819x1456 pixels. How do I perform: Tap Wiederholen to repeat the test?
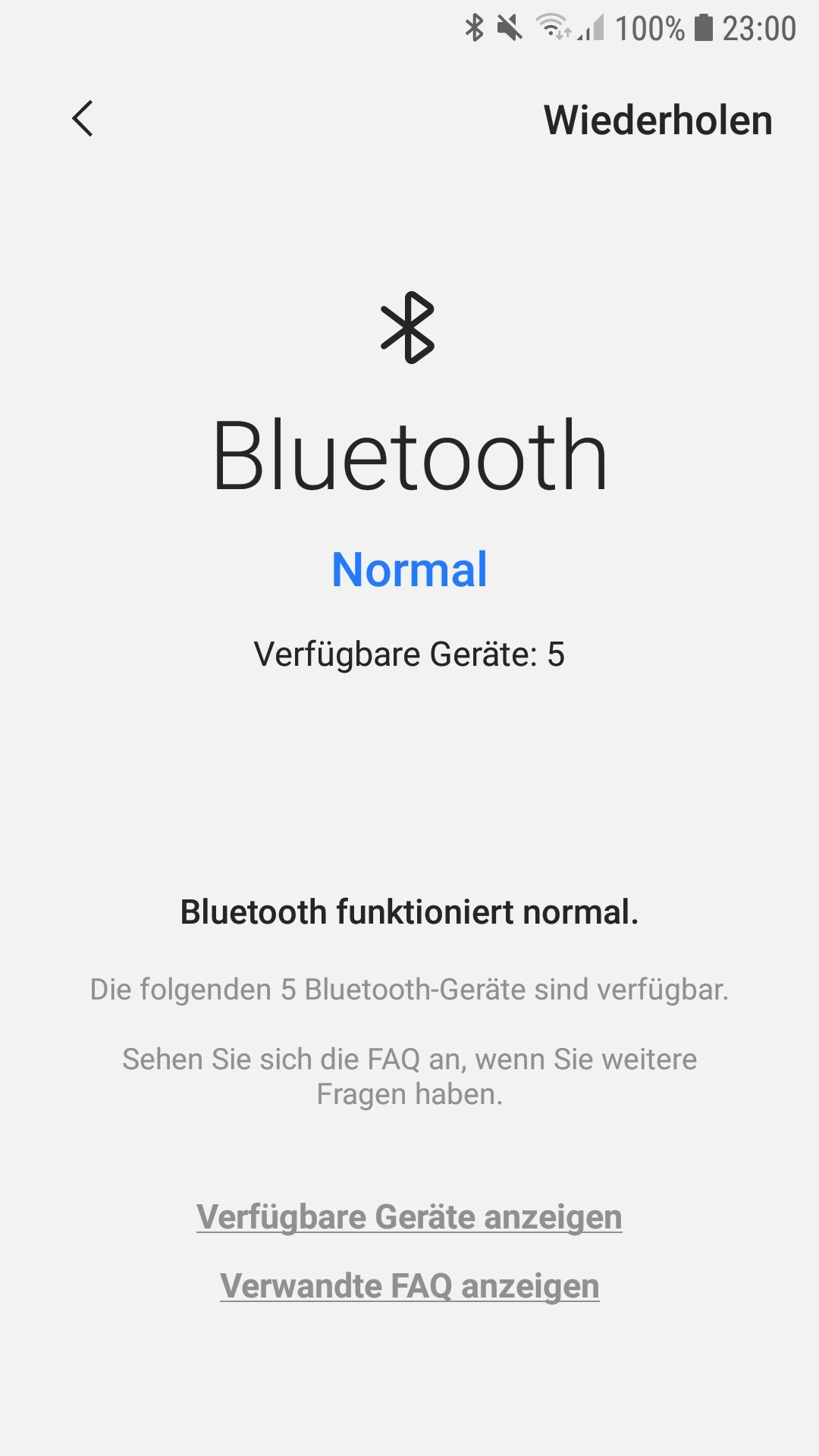tap(657, 121)
